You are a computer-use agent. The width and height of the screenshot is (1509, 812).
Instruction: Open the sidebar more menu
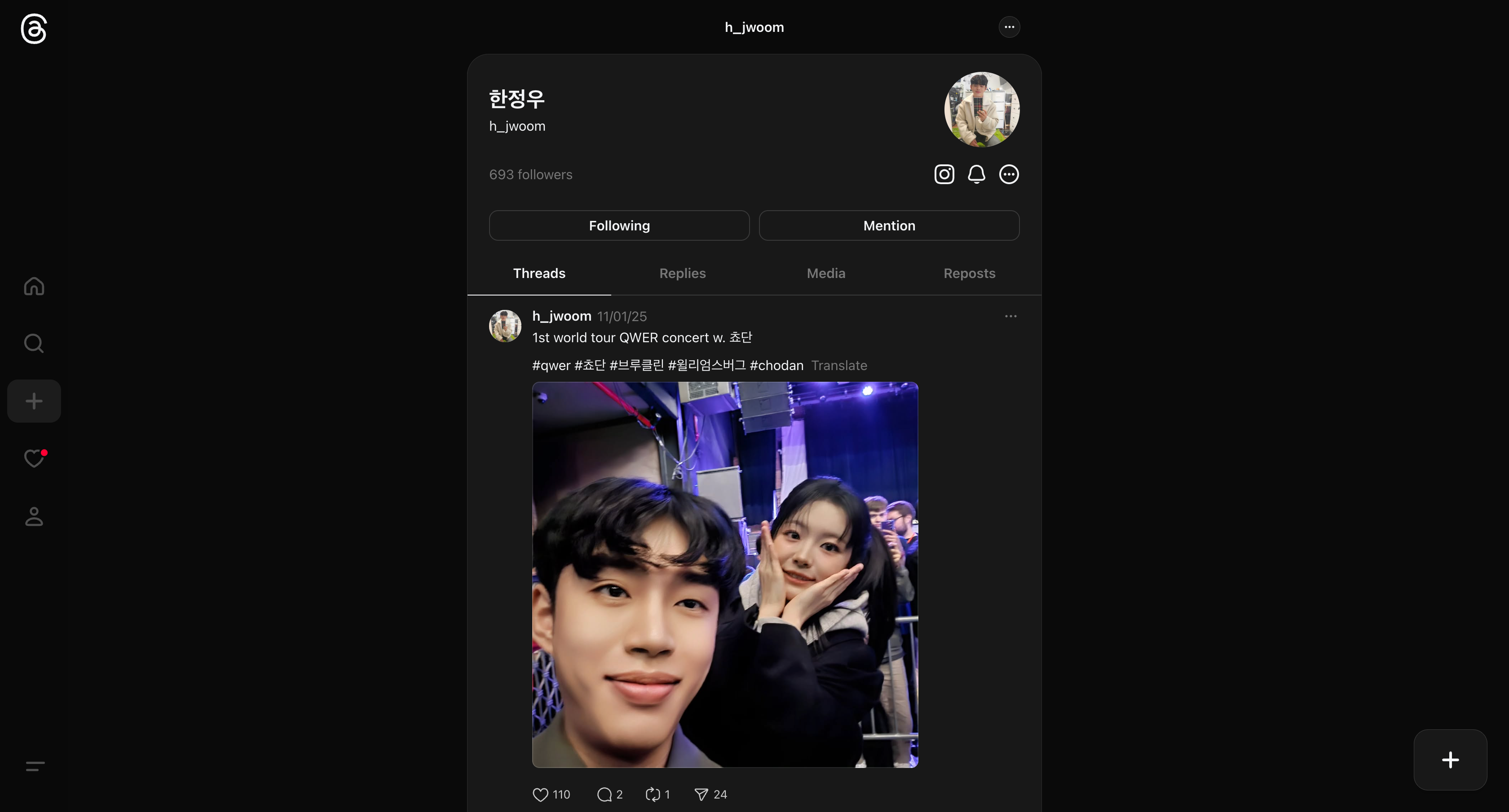[x=35, y=766]
